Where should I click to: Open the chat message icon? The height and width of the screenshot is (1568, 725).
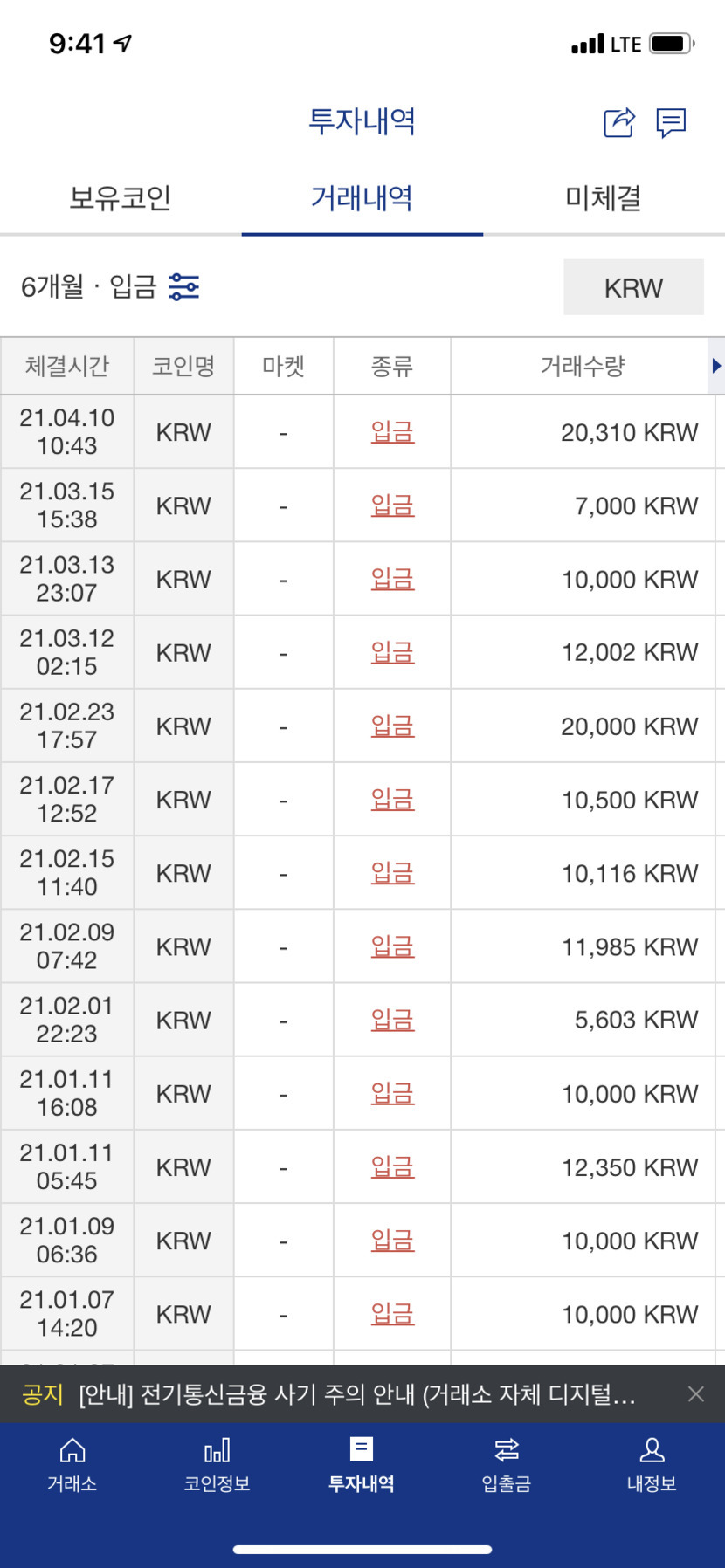[671, 123]
